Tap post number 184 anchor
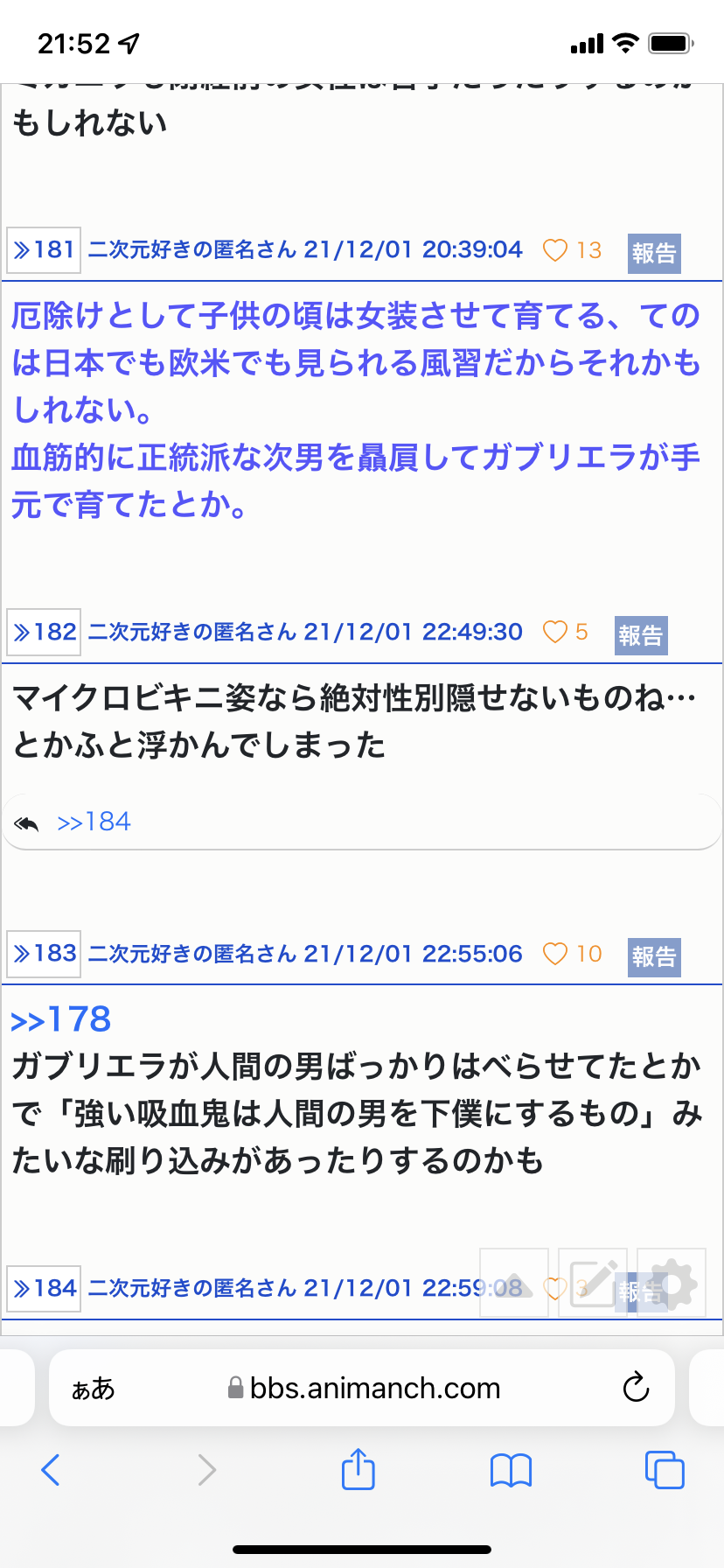The image size is (724, 1568). 44,1288
